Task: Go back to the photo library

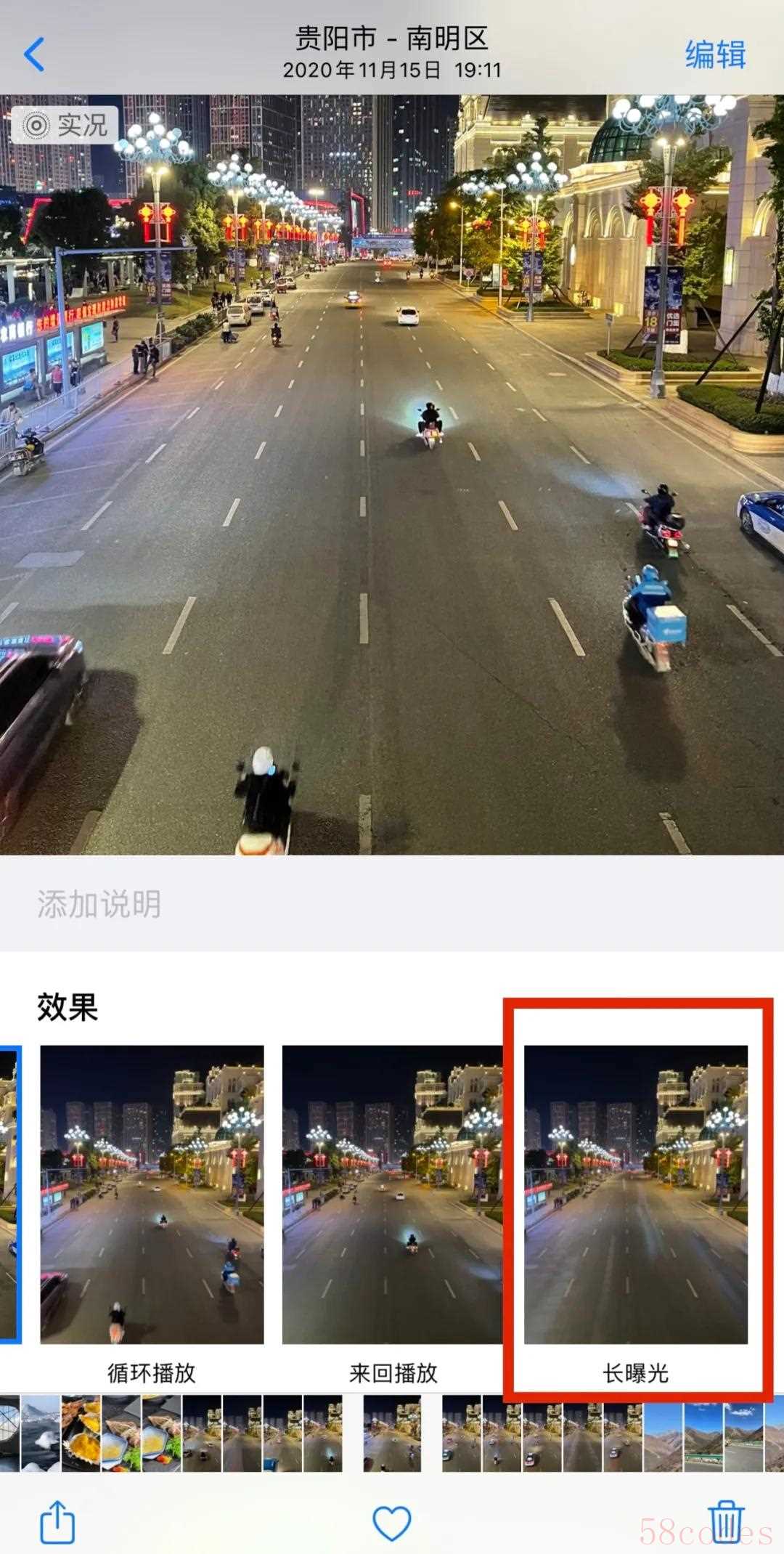Action: (x=34, y=54)
